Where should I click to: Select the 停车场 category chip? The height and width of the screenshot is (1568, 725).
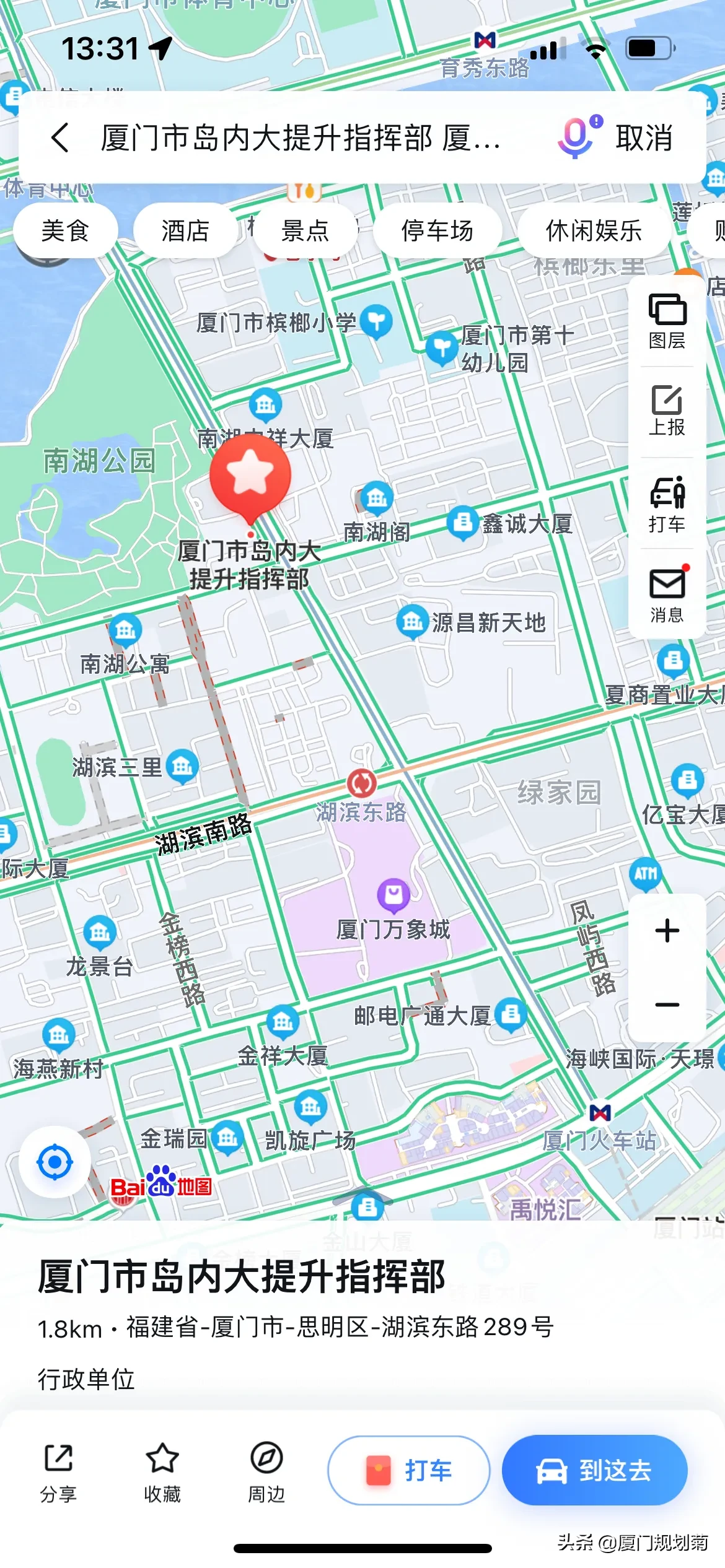point(437,231)
